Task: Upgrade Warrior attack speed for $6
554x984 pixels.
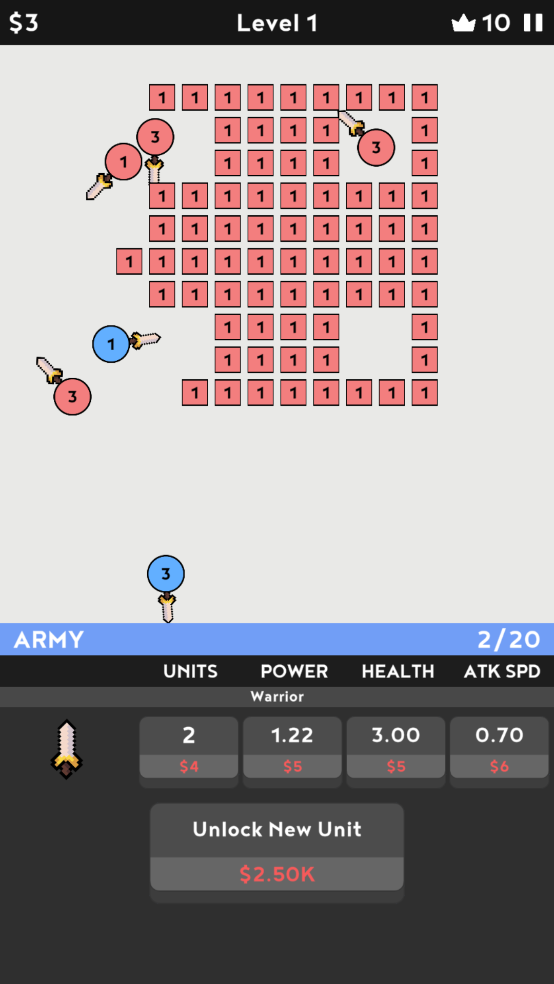Action: [499, 748]
